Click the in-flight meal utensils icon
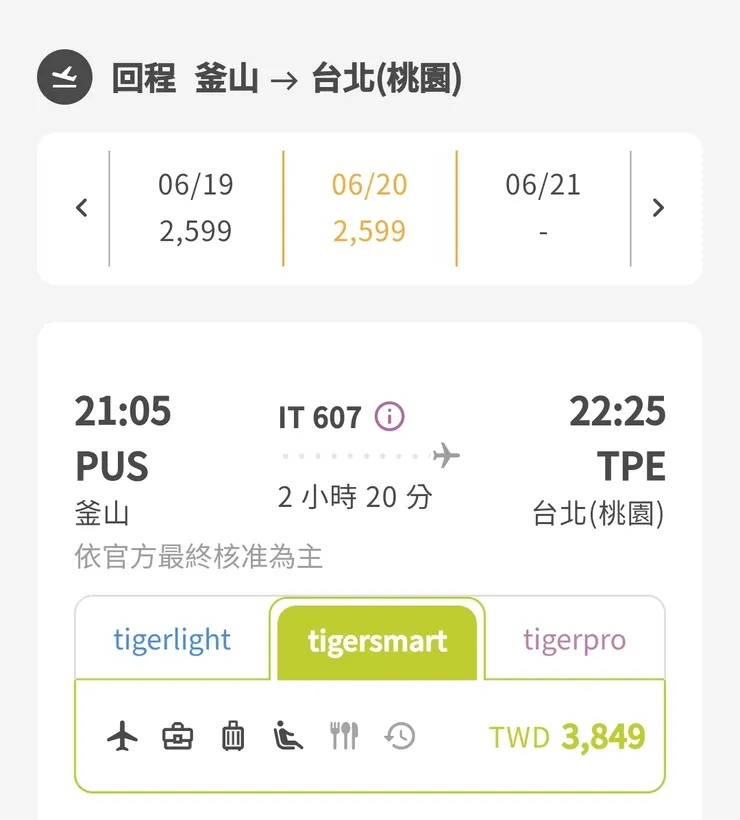The width and height of the screenshot is (740, 820). pos(343,735)
